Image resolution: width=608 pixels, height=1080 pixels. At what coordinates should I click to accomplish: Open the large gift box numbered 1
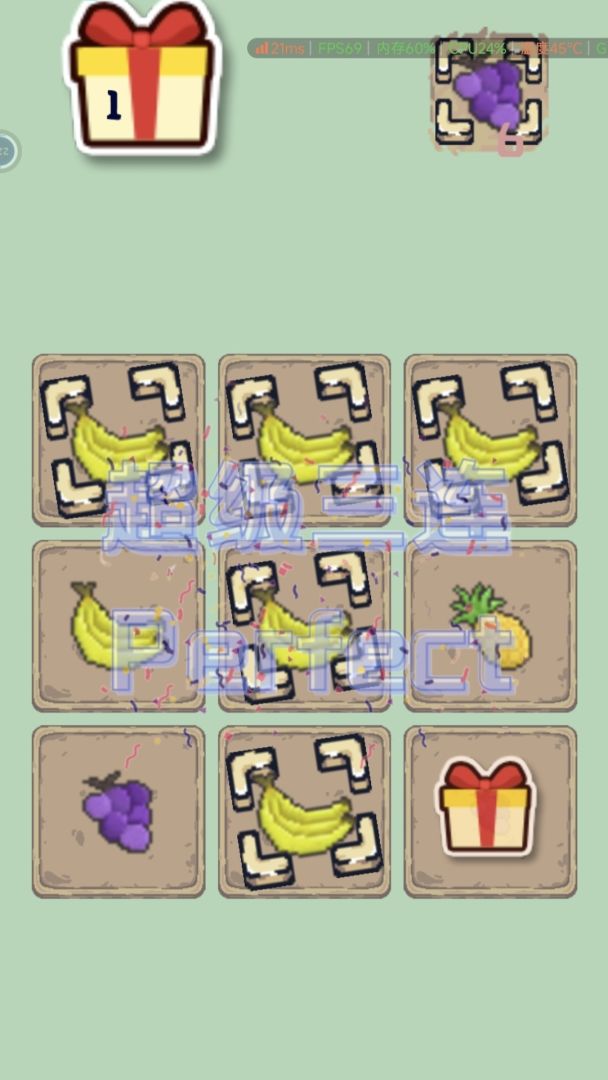pyautogui.click(x=142, y=77)
